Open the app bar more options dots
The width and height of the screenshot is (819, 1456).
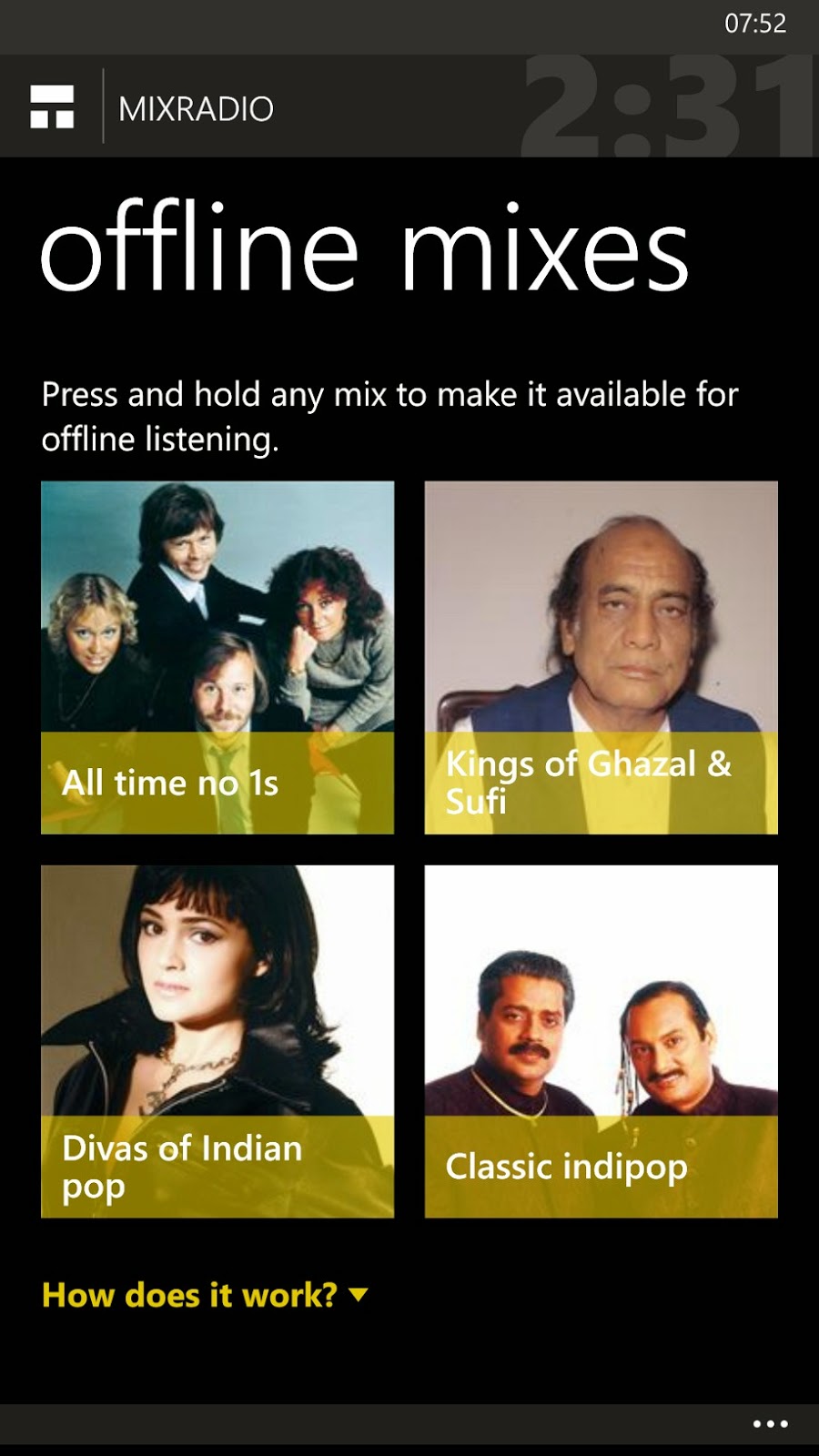(x=770, y=1424)
